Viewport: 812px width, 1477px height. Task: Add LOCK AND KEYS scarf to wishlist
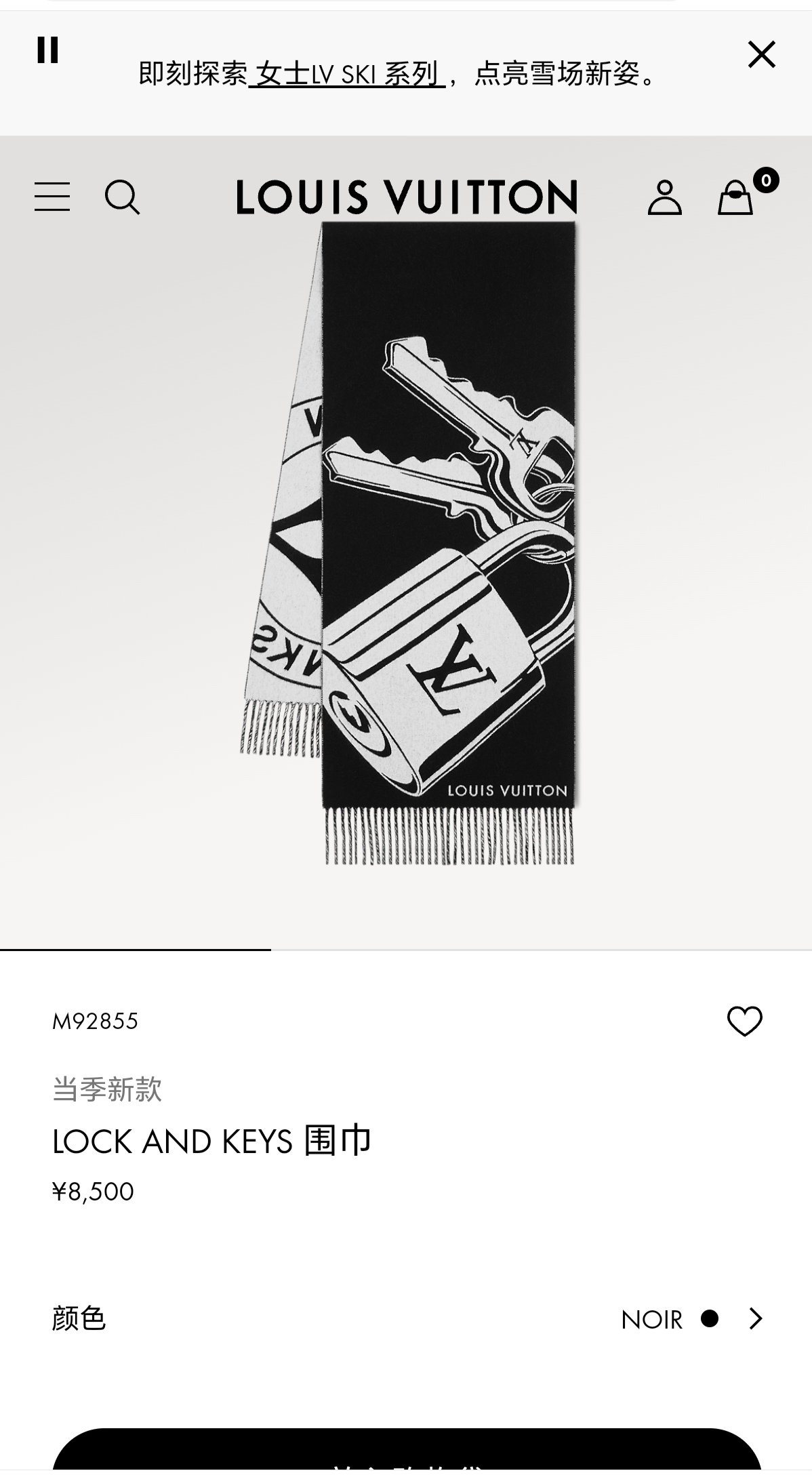coord(744,1021)
